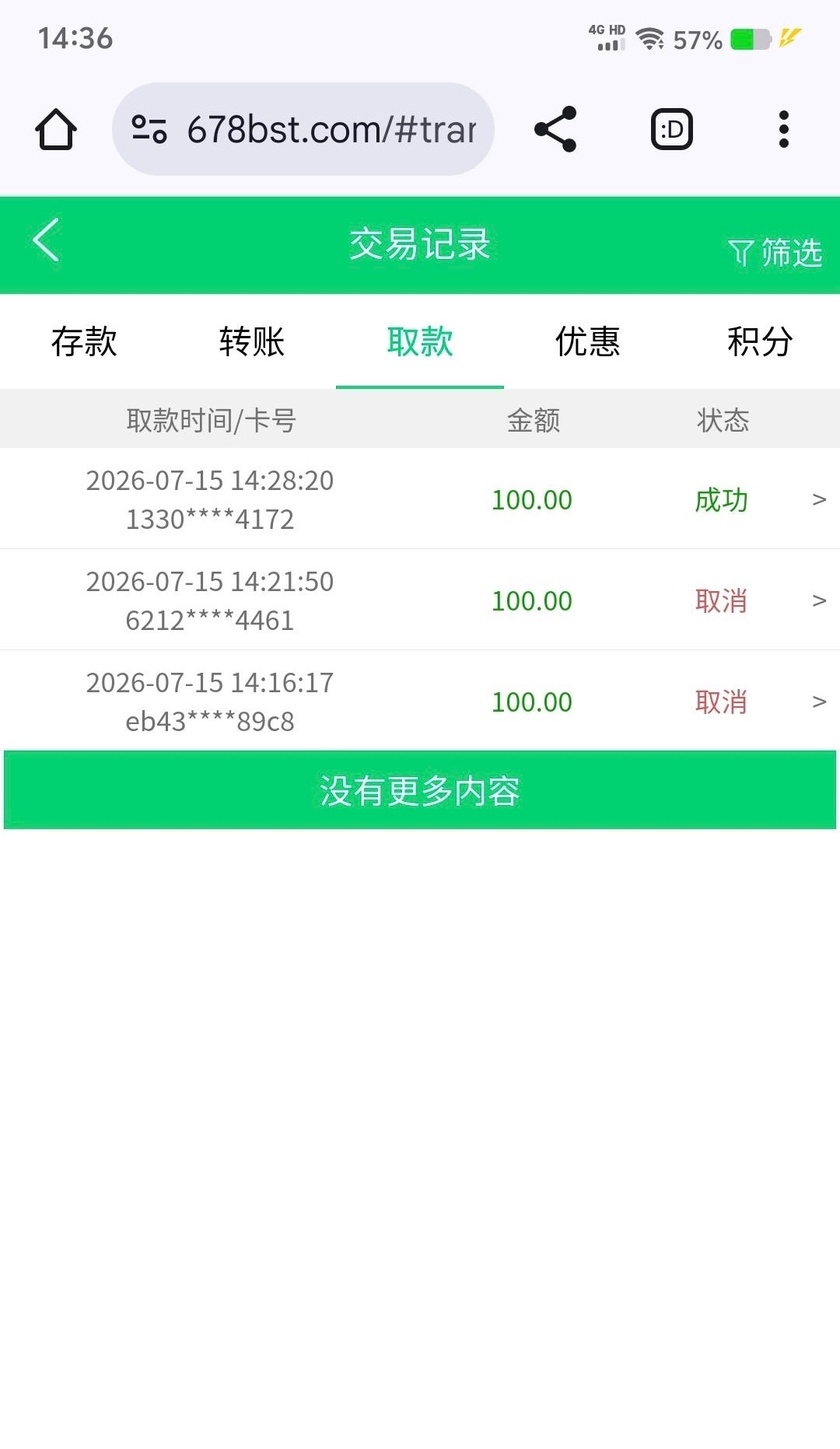
Task: Open the 筛选 filter
Action: click(775, 253)
